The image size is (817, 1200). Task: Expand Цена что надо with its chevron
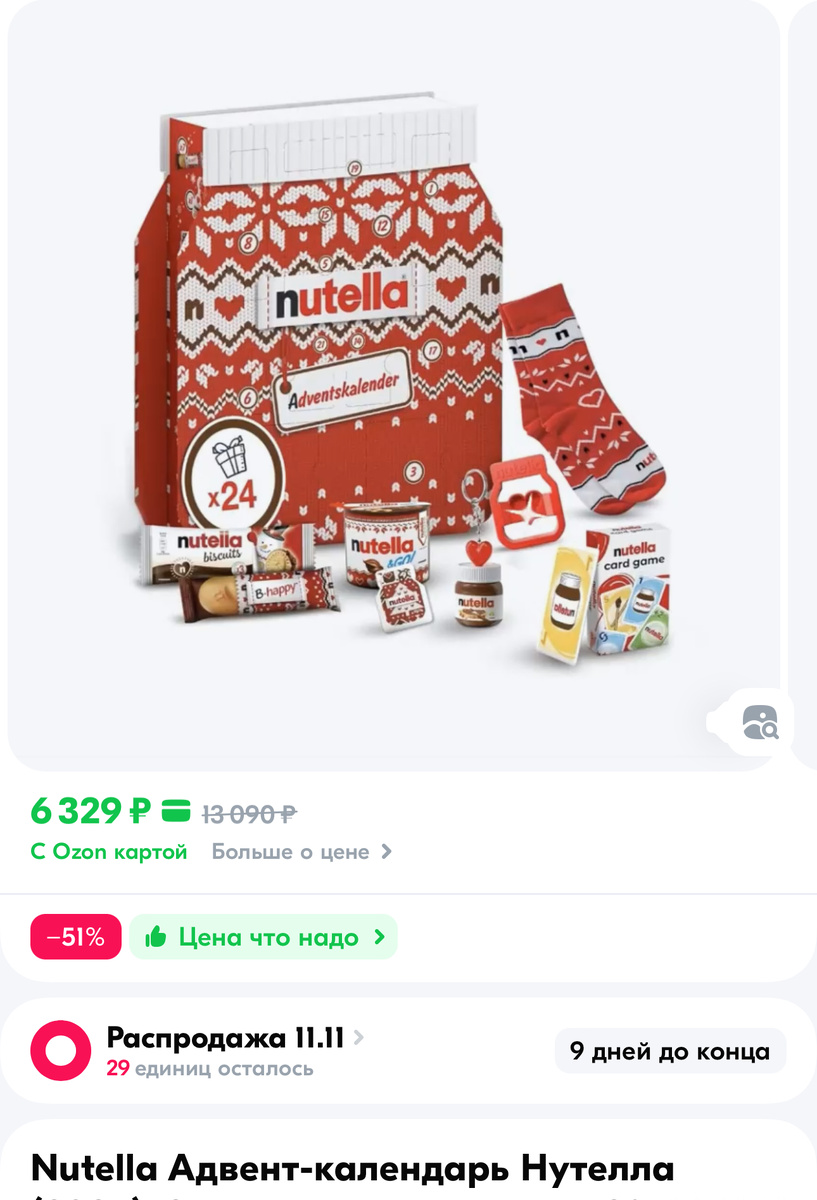(x=378, y=937)
